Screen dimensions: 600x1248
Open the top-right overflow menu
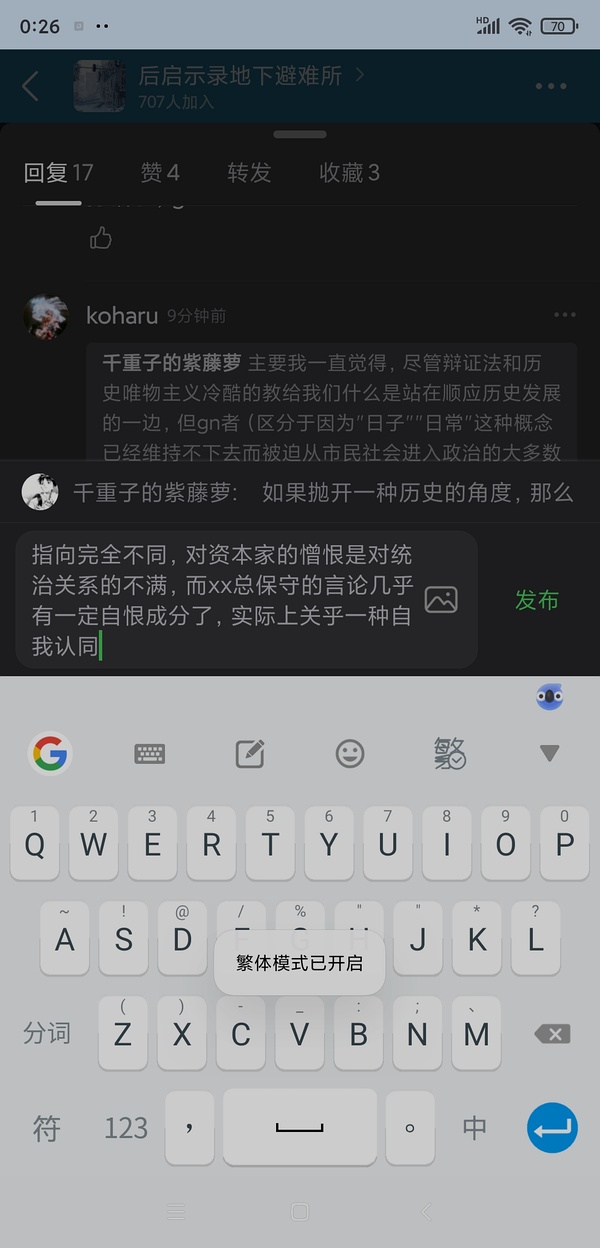(x=551, y=86)
